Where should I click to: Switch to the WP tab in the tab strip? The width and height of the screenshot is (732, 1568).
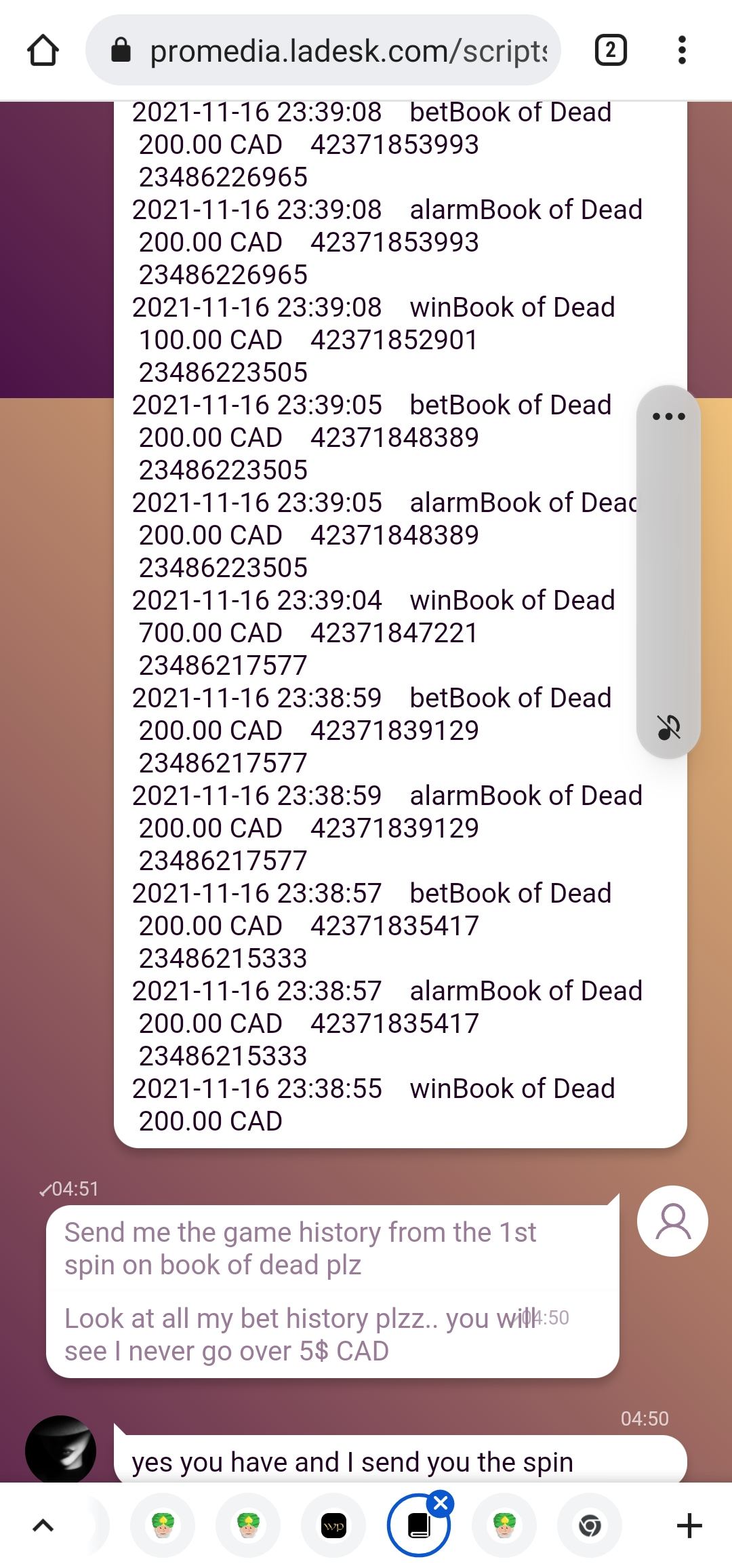(x=333, y=1526)
